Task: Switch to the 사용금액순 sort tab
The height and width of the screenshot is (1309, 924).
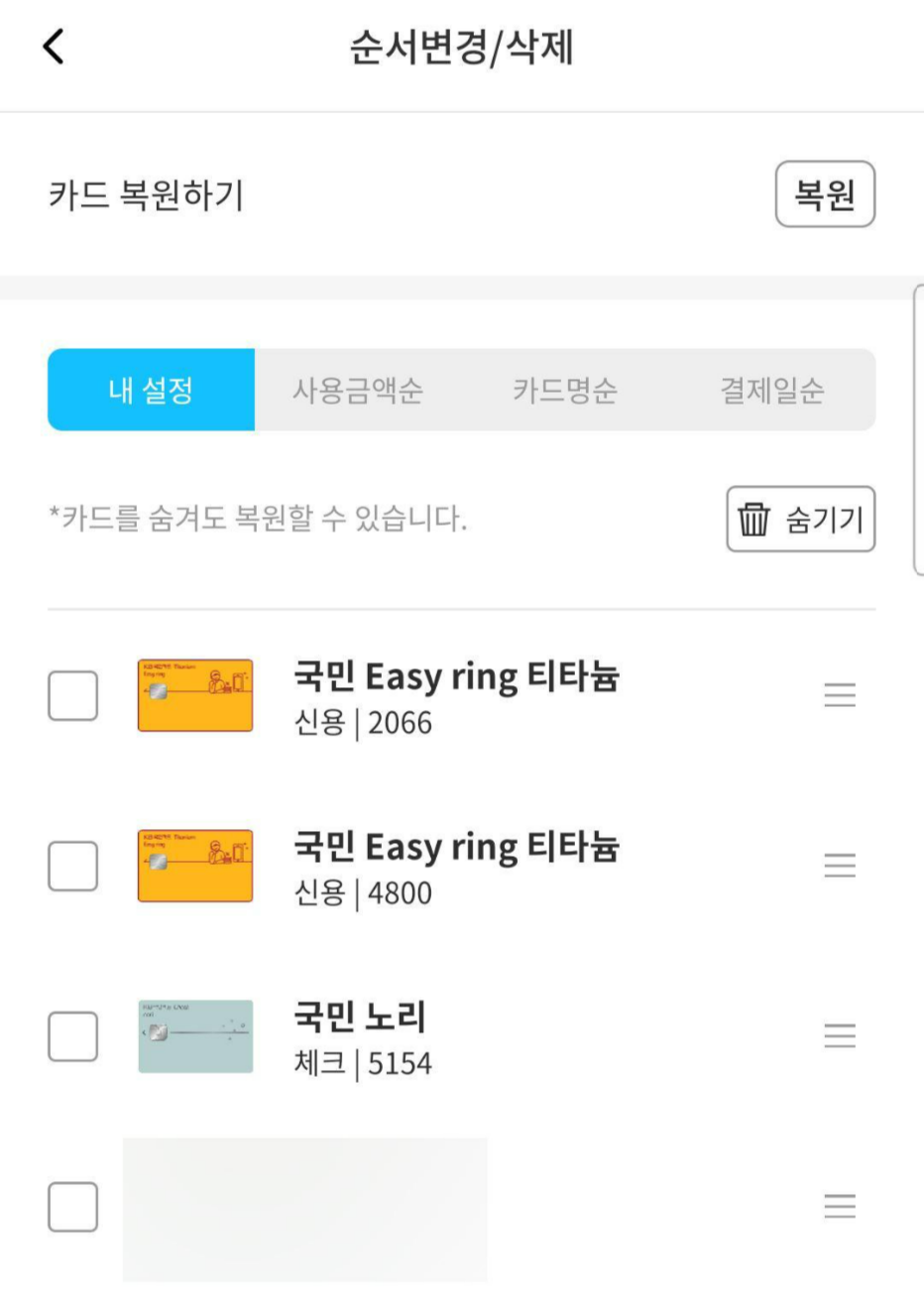Action: click(x=358, y=390)
